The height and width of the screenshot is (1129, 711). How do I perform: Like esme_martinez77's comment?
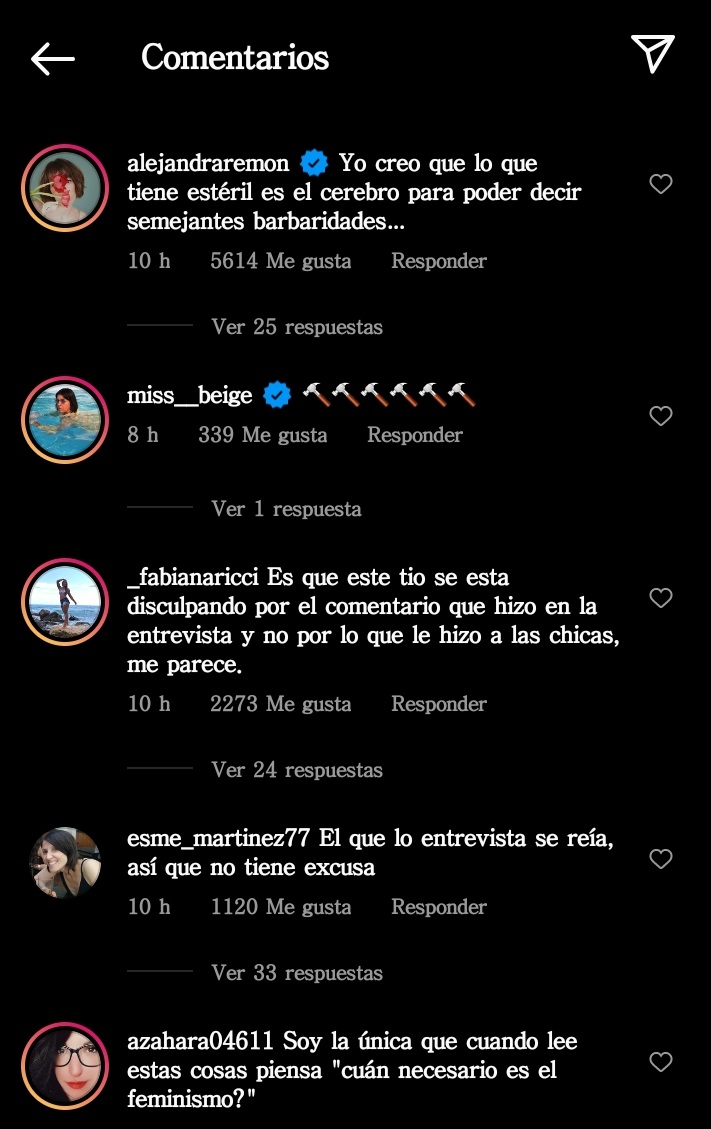click(661, 859)
